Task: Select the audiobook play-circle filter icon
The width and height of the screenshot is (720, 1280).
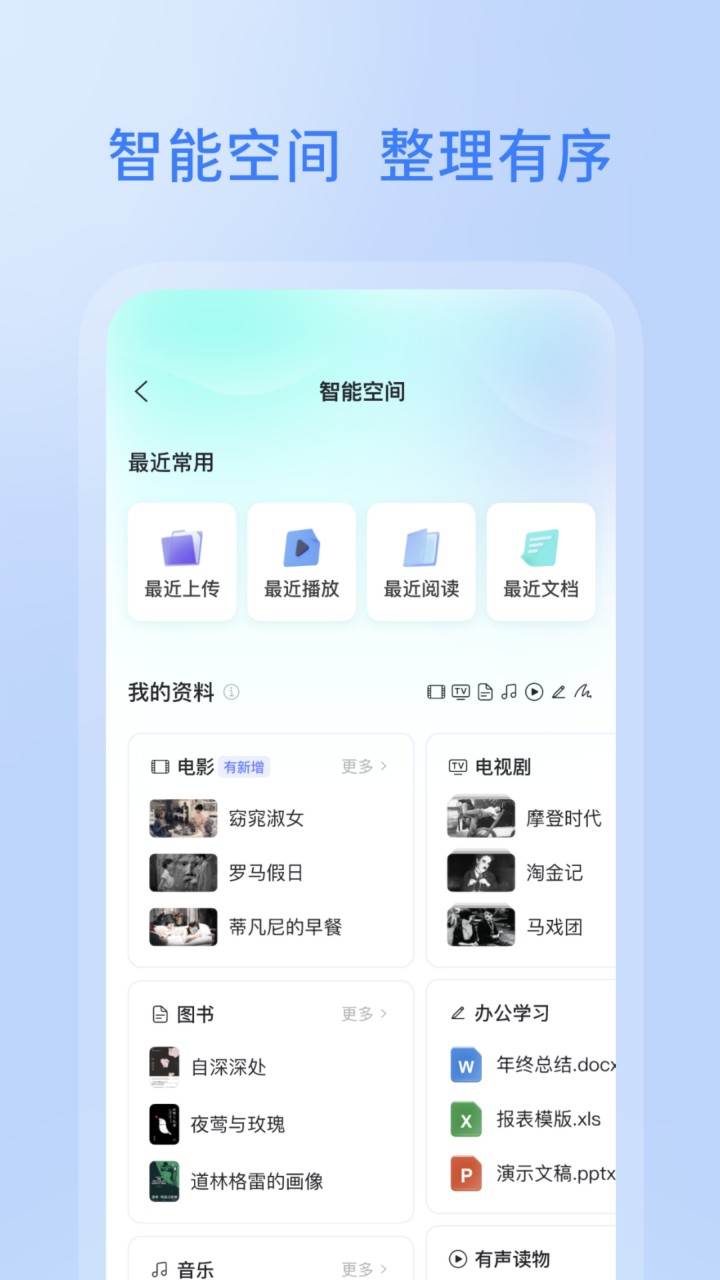Action: (x=534, y=691)
